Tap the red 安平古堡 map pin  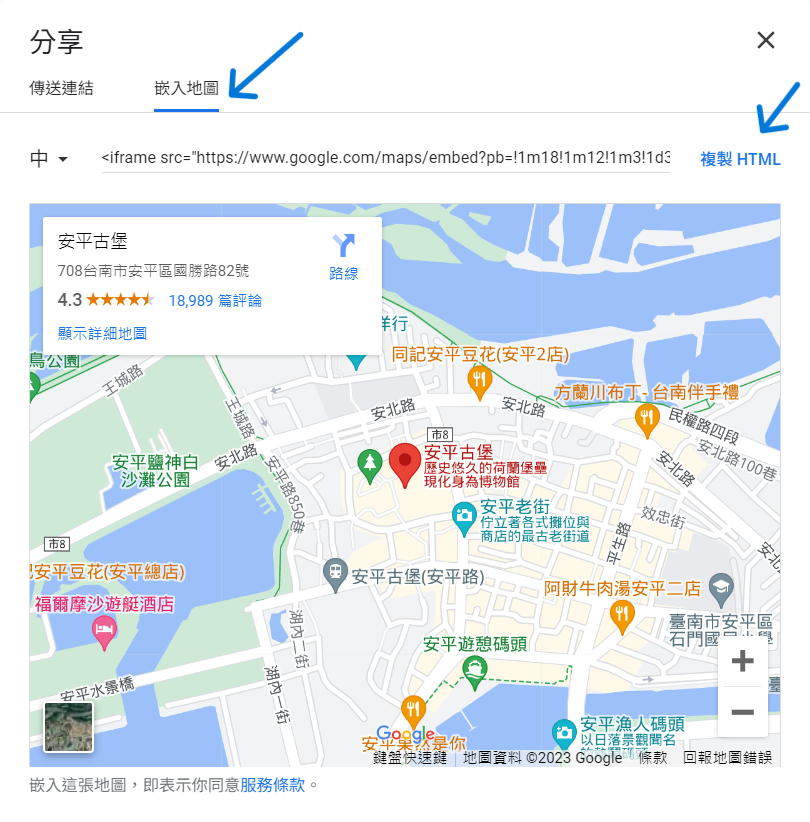pos(405,466)
